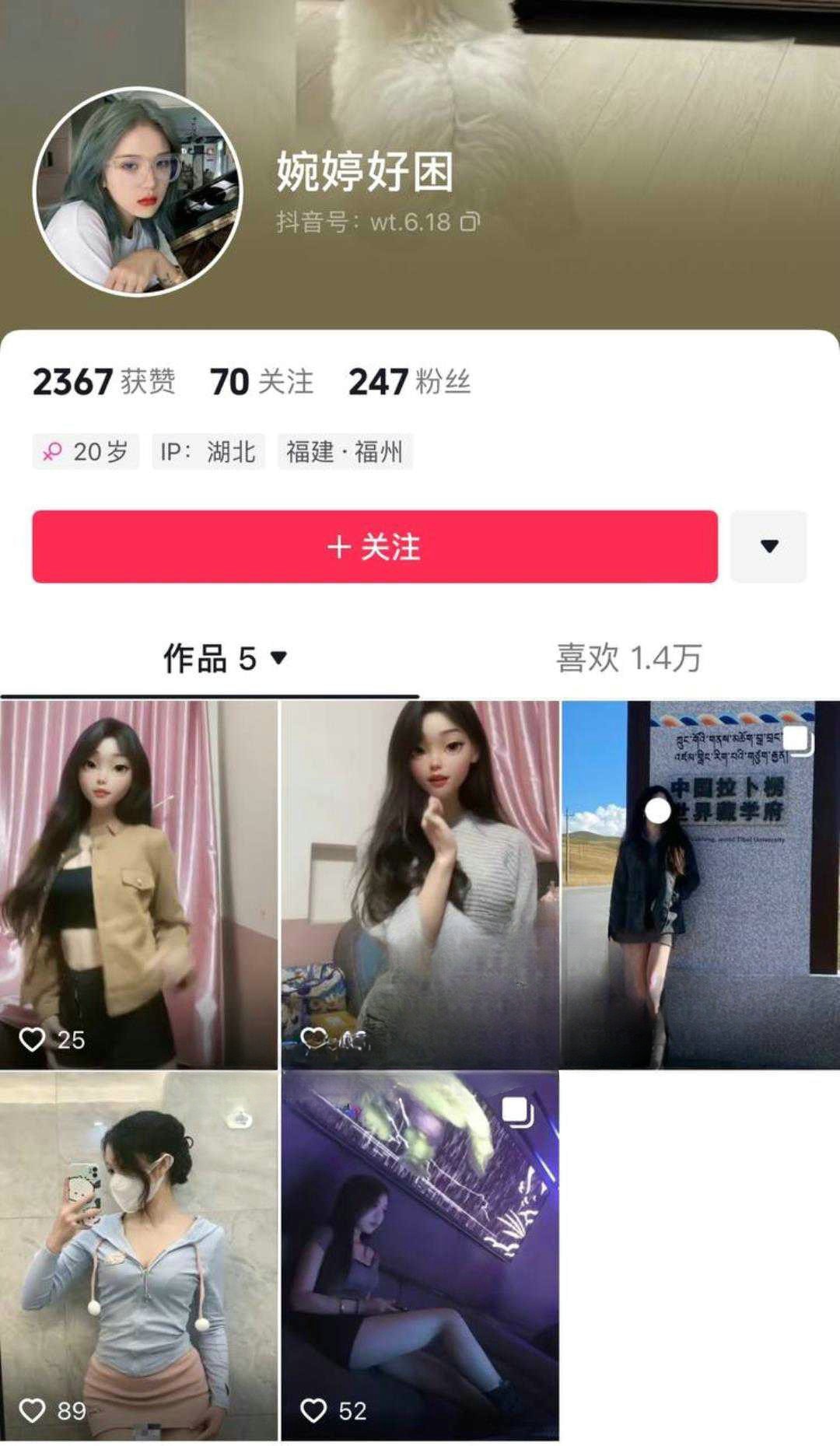Open the video with 25 likes
The height and width of the screenshot is (1446, 840).
pos(138,884)
